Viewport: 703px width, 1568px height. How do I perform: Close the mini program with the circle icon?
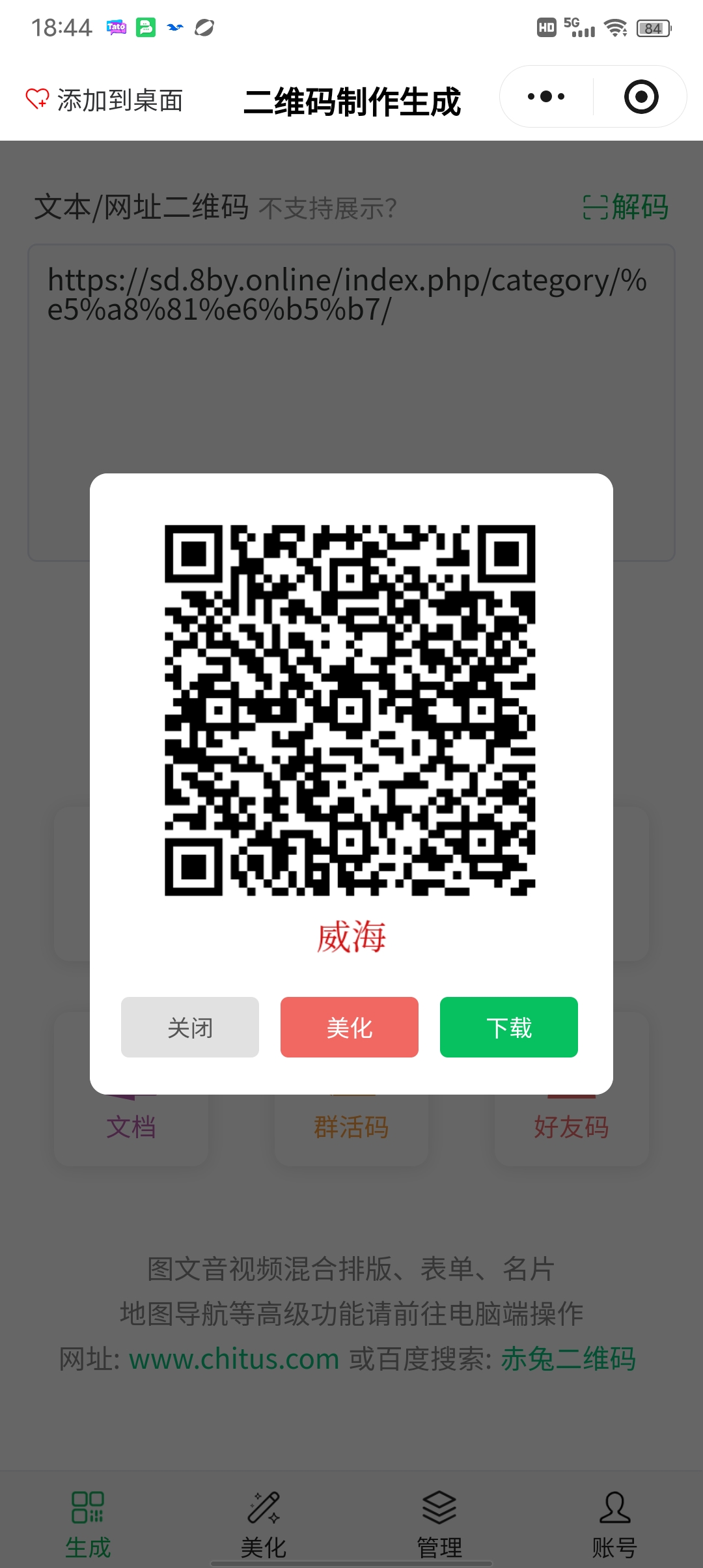[x=641, y=97]
